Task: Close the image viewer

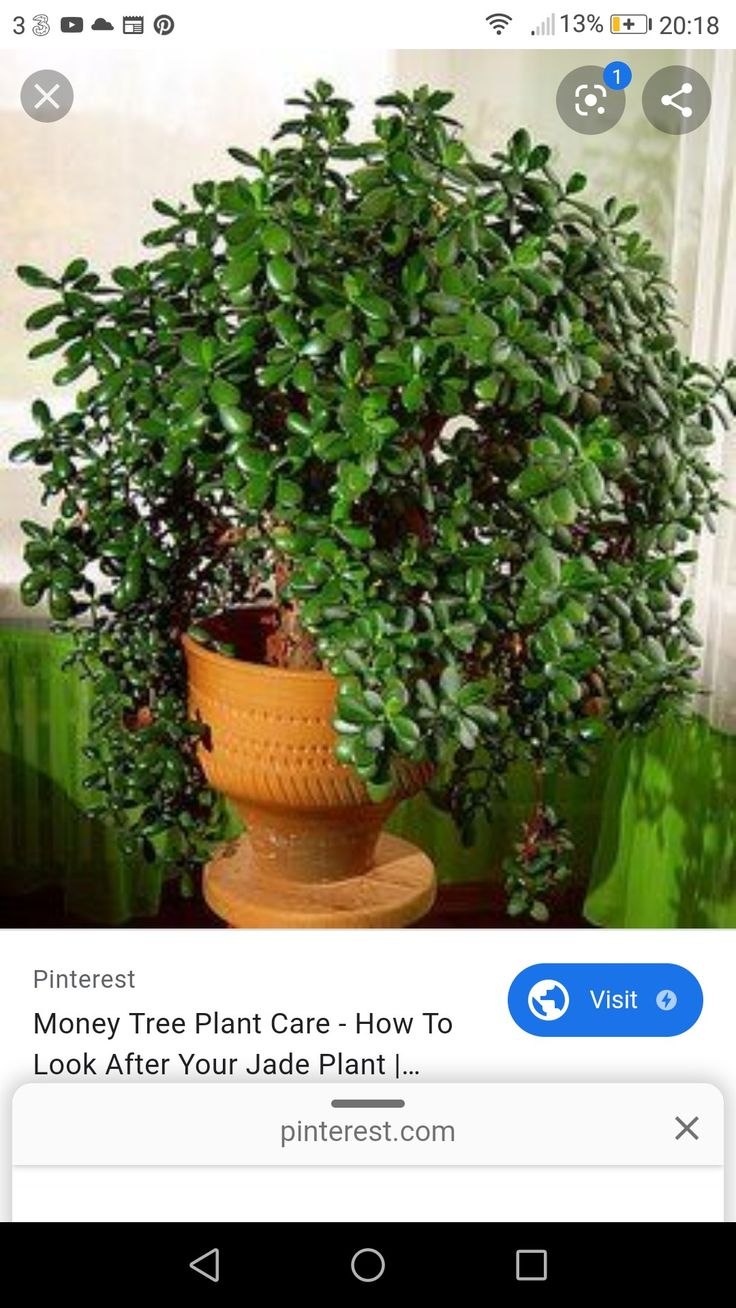Action: pyautogui.click(x=47, y=97)
